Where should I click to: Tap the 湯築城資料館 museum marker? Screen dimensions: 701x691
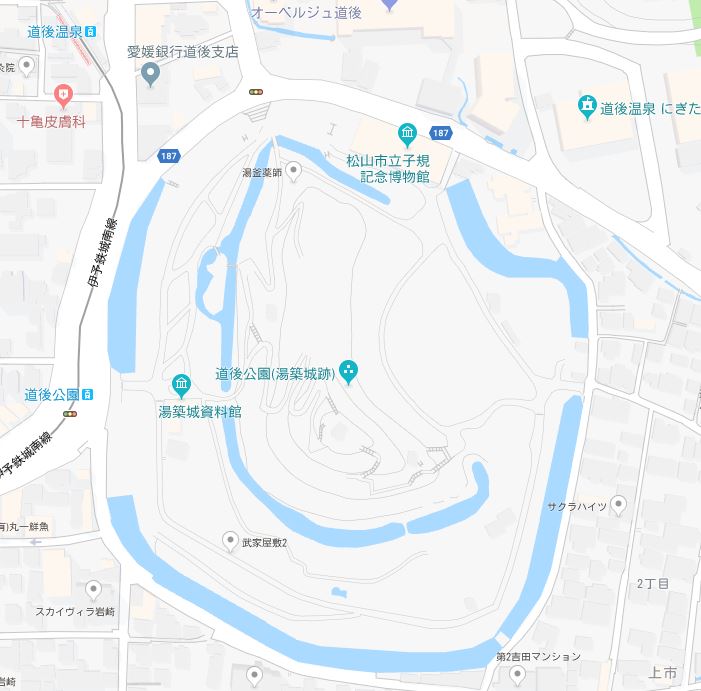tap(181, 384)
